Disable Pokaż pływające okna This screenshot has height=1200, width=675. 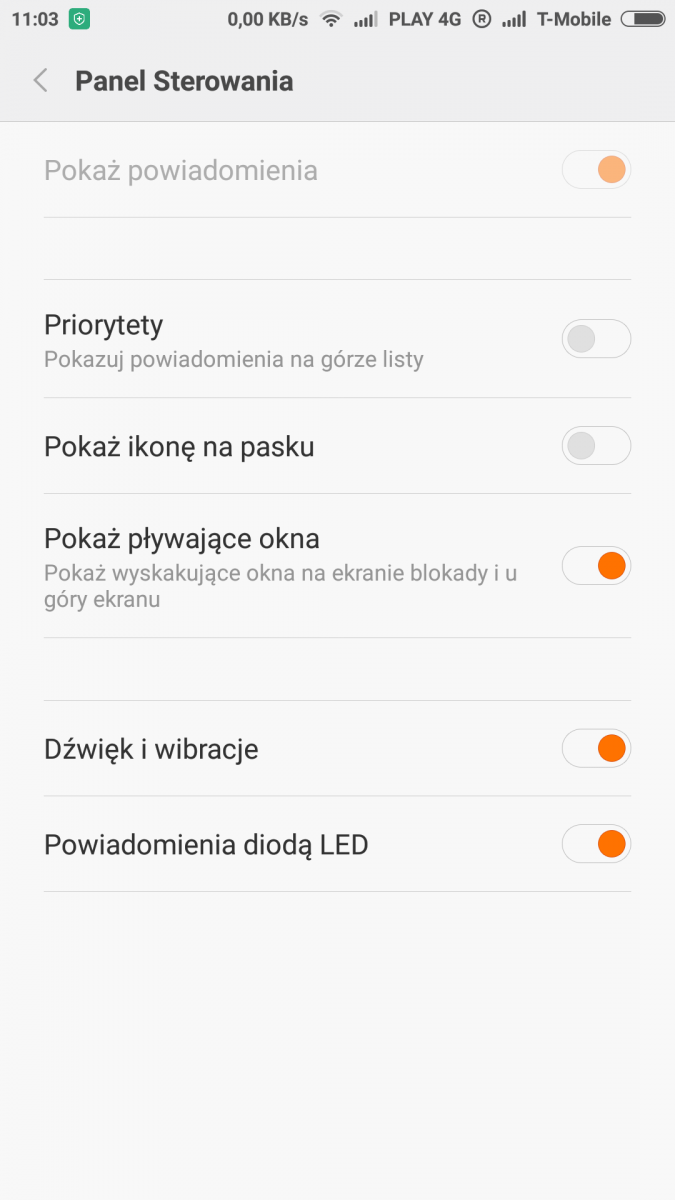(x=596, y=566)
